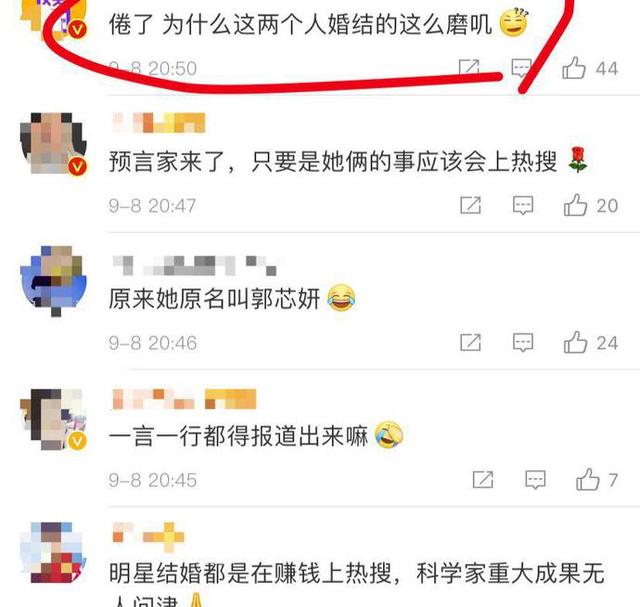The width and height of the screenshot is (640, 607).
Task: Reply to the comment "一言一行都得报道出来嘛"
Action: click(x=536, y=481)
